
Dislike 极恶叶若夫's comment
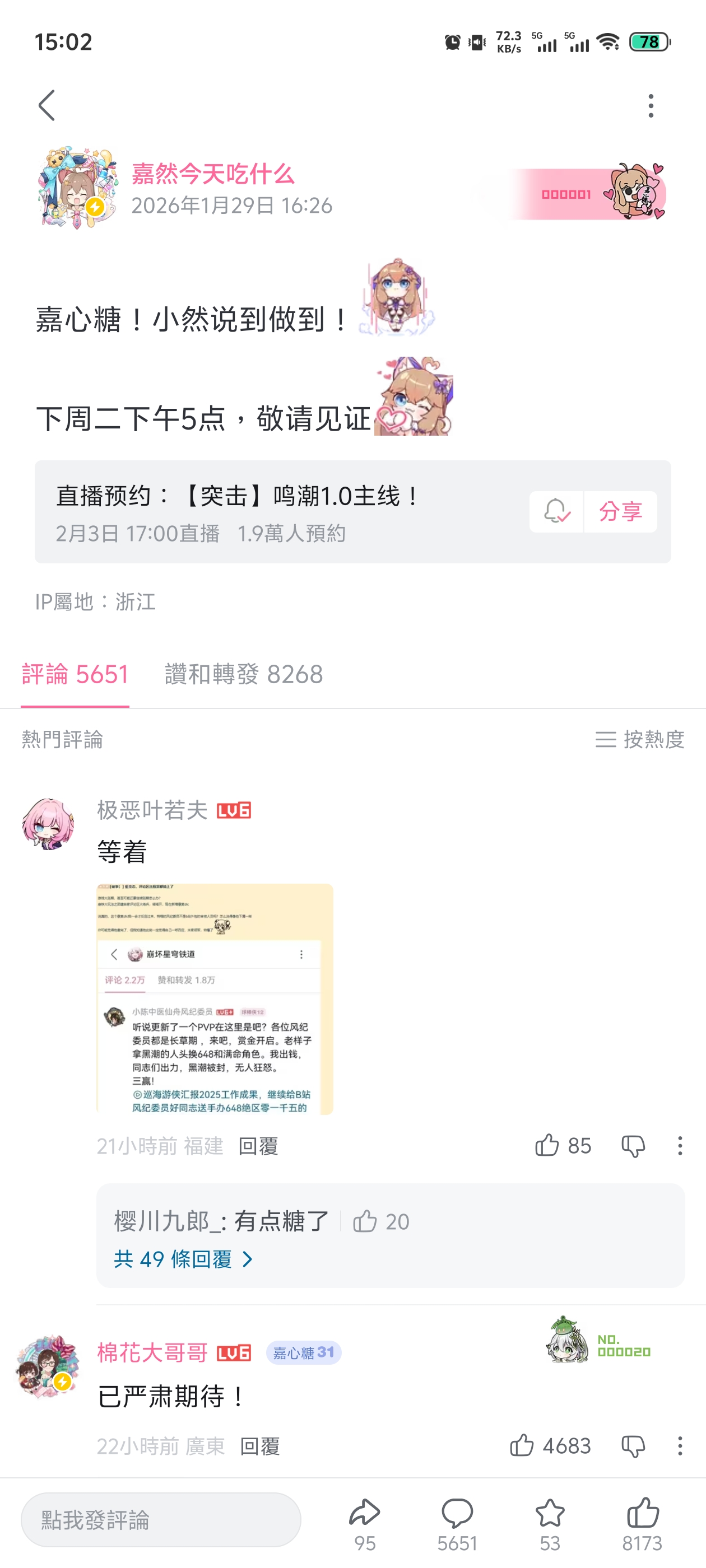tap(633, 1146)
